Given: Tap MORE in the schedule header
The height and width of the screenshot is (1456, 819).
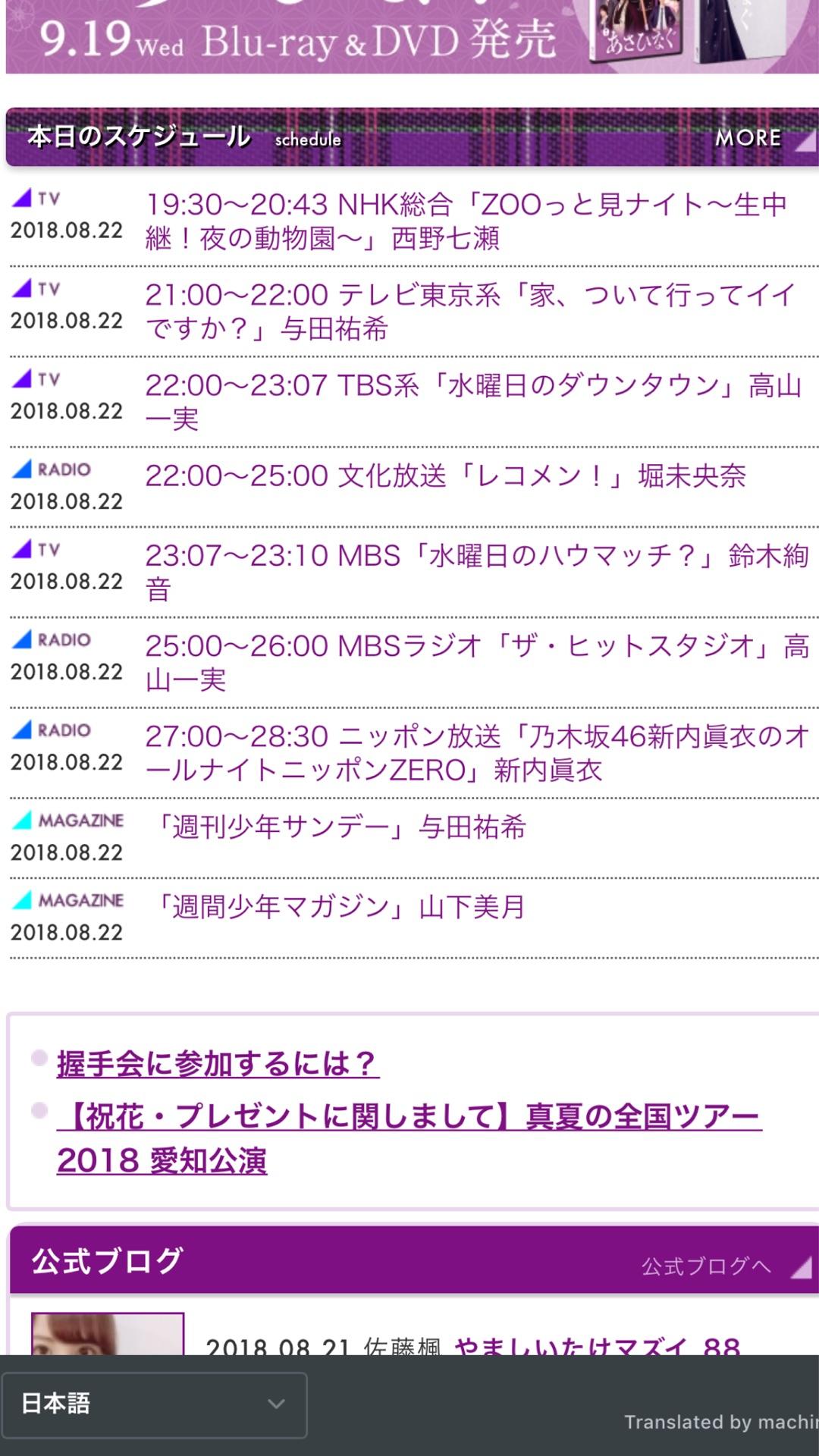Looking at the screenshot, I should (x=749, y=137).
